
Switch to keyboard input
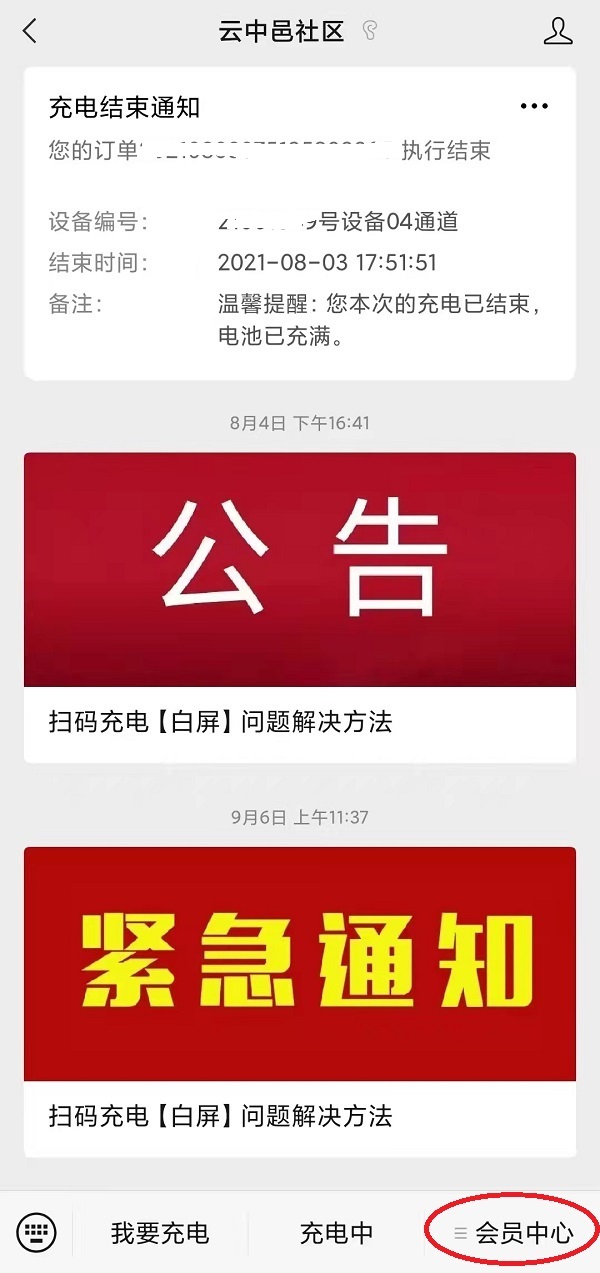click(x=37, y=1232)
